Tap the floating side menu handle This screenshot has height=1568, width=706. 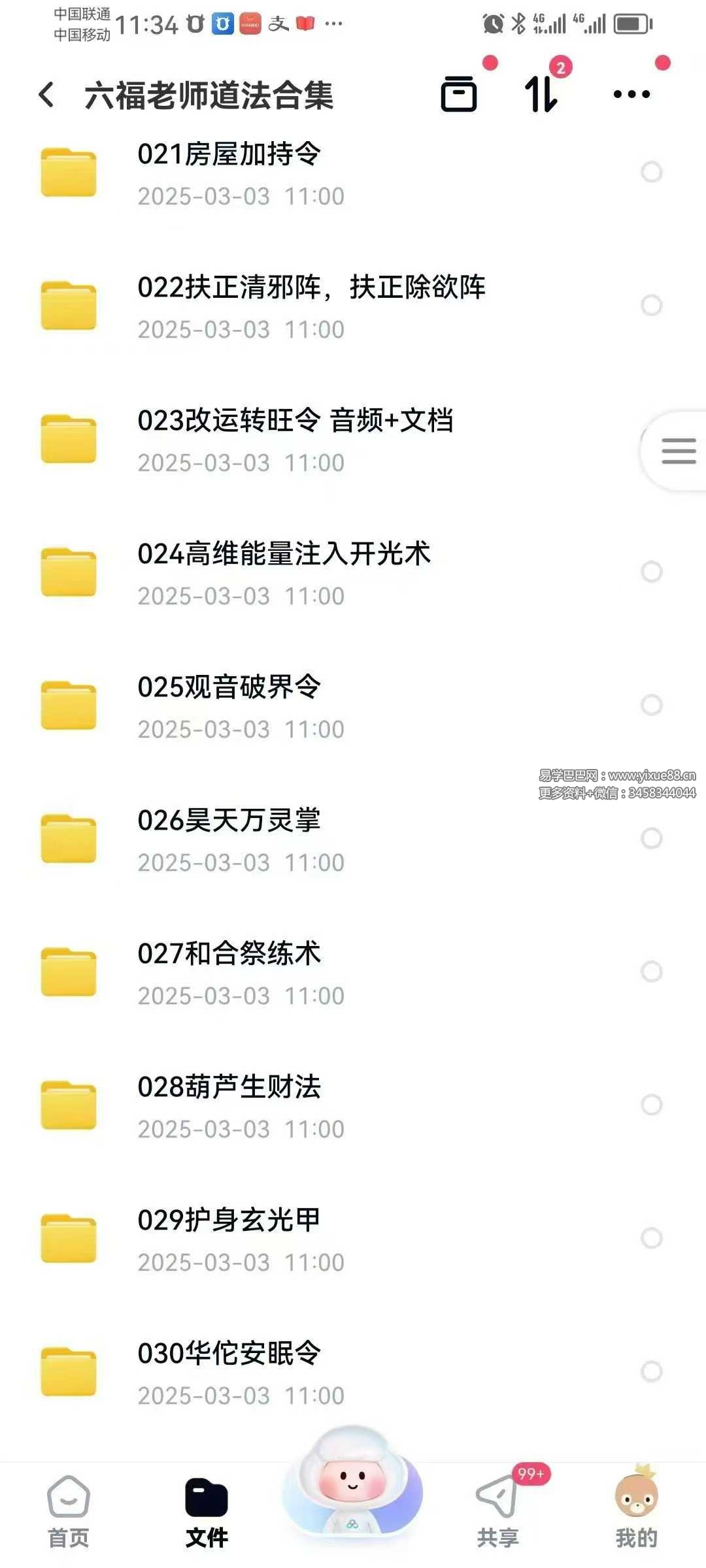[x=677, y=451]
